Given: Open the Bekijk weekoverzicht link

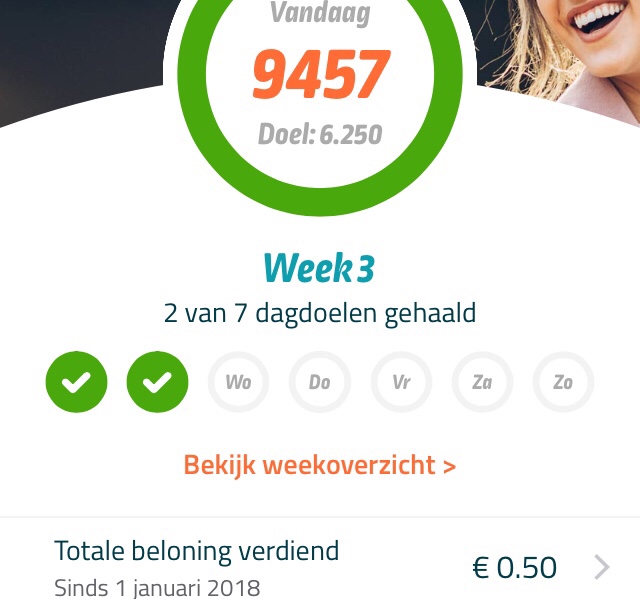Looking at the screenshot, I should [x=319, y=465].
